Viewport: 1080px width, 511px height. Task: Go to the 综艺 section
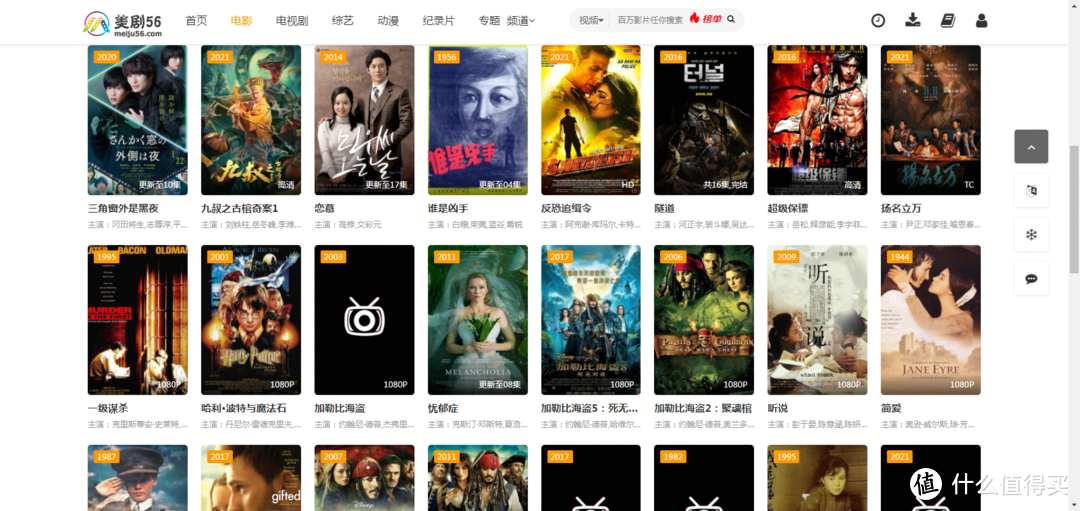(x=343, y=20)
